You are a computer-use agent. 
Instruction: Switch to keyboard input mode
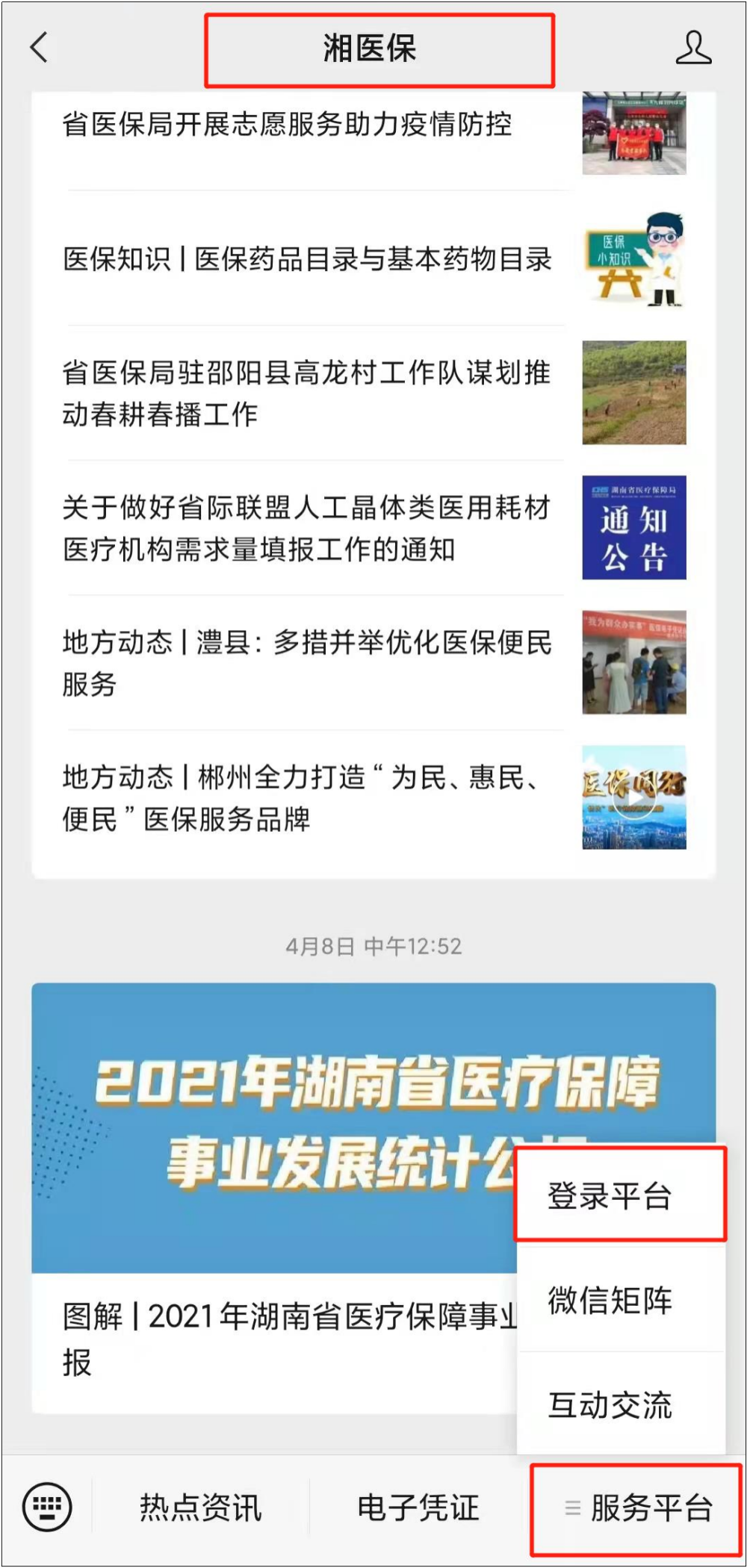click(47, 1507)
